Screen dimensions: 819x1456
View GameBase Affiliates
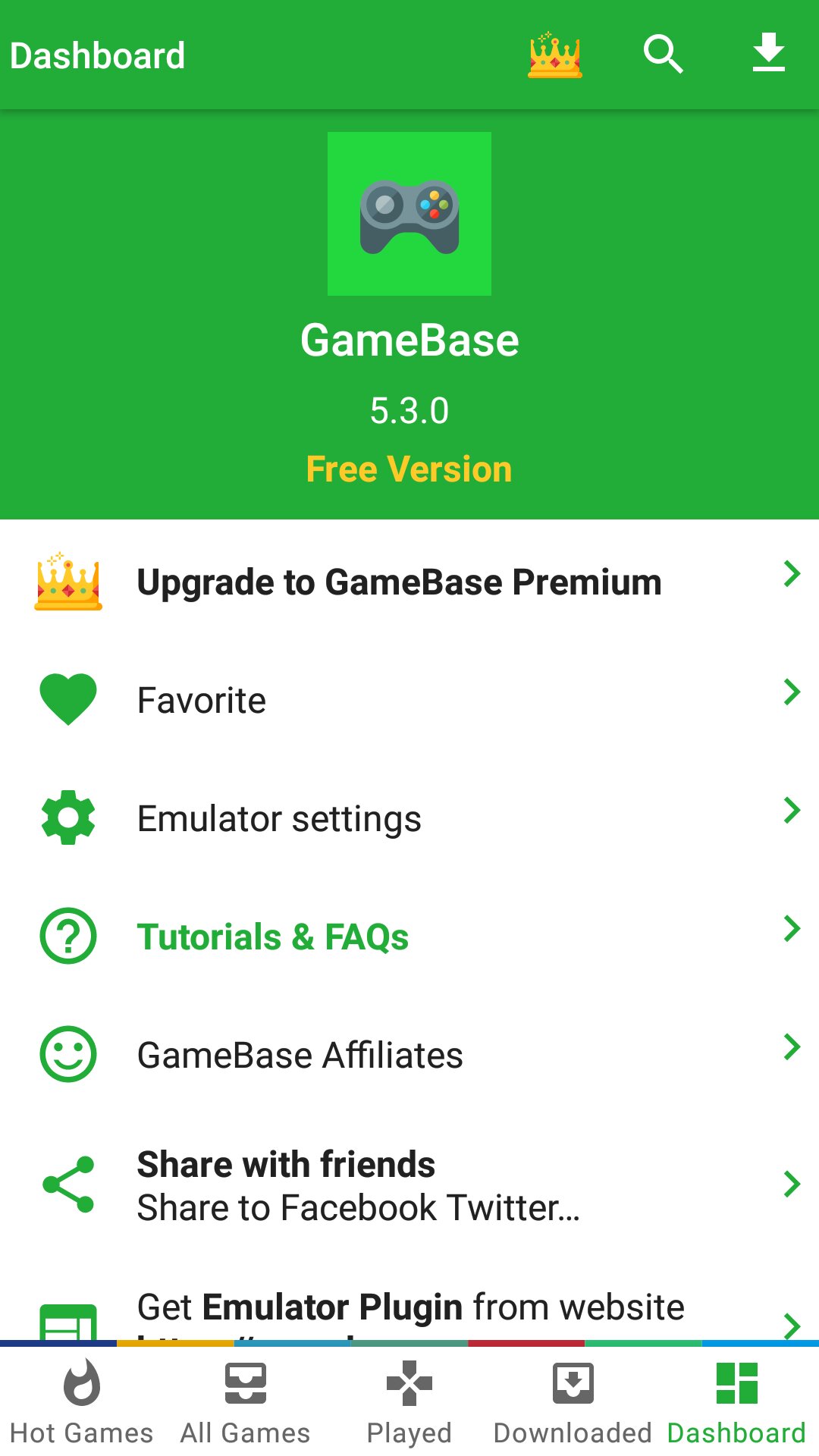409,1056
